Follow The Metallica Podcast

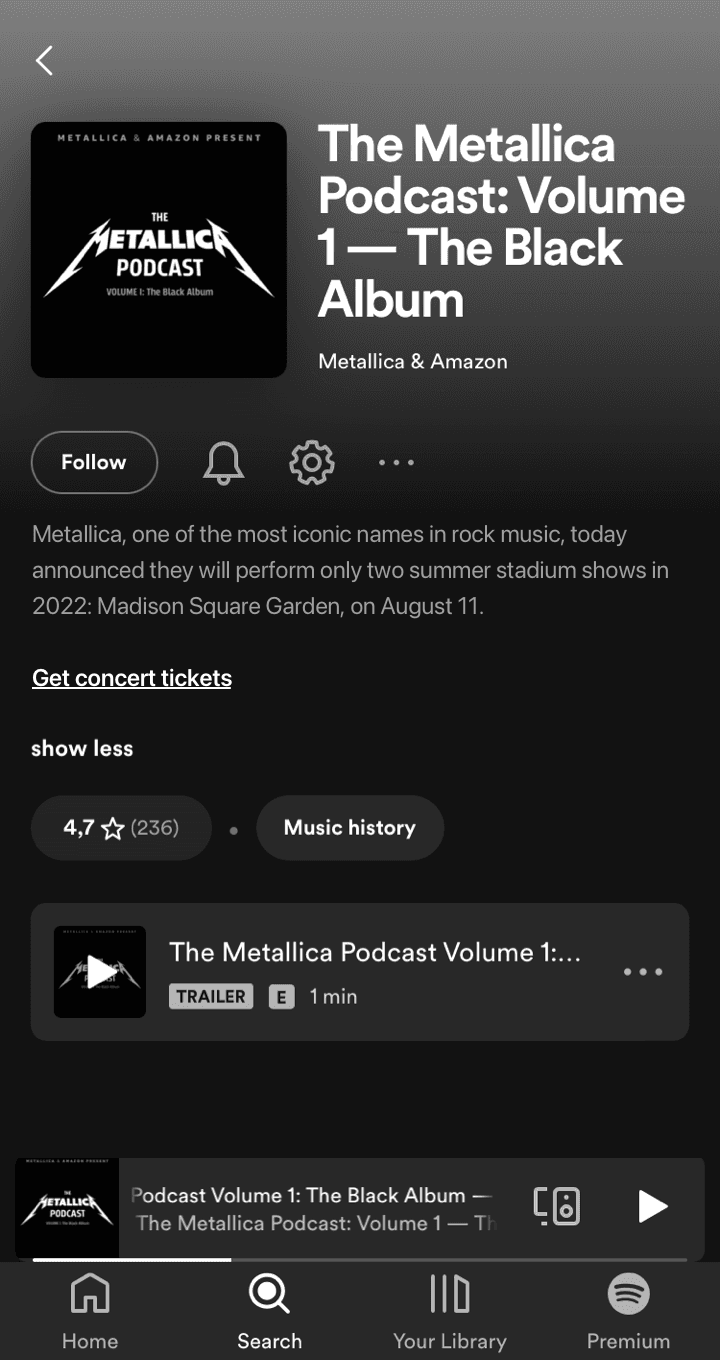pyautogui.click(x=94, y=462)
